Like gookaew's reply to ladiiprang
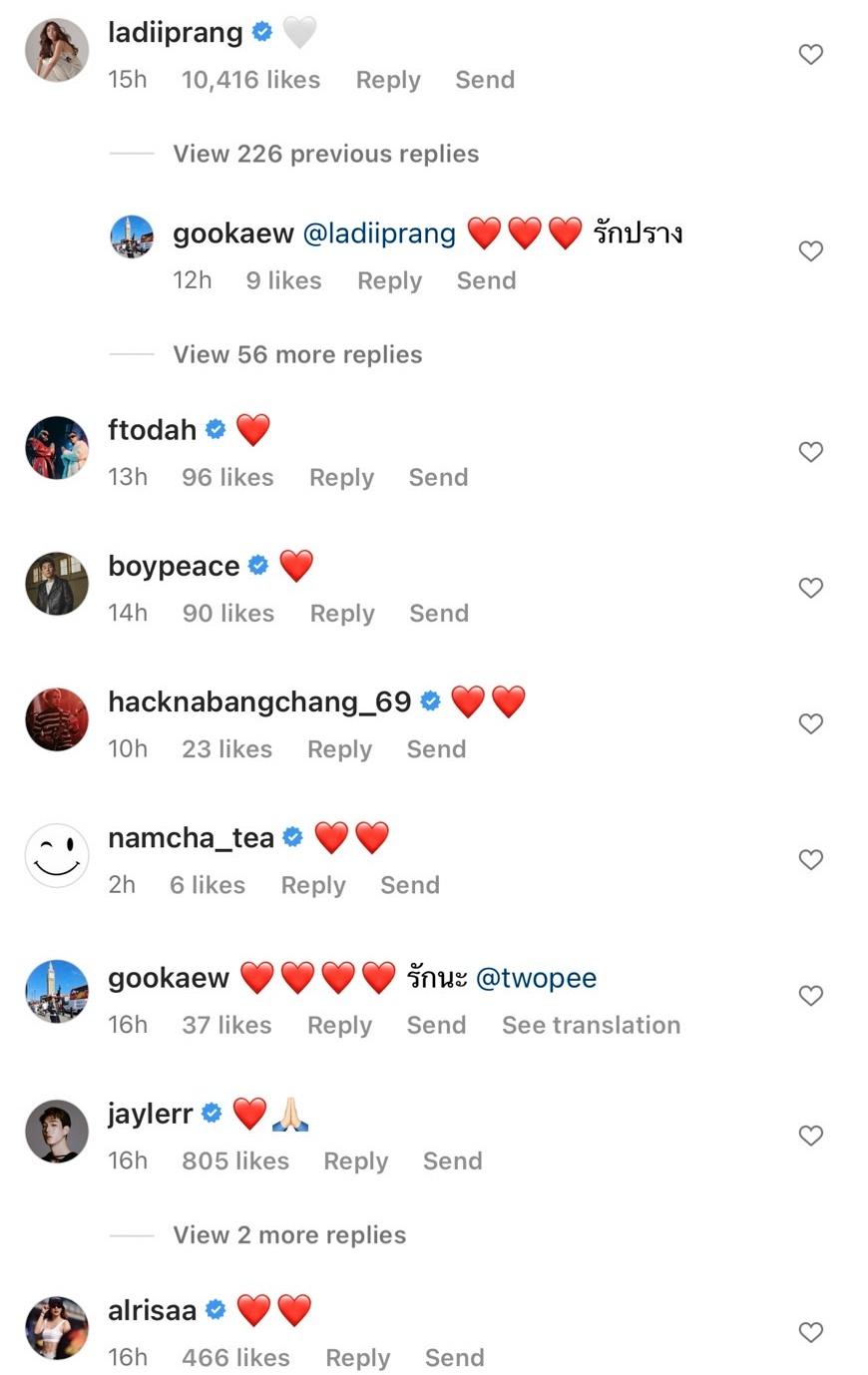The image size is (868, 1375). pyautogui.click(x=810, y=251)
